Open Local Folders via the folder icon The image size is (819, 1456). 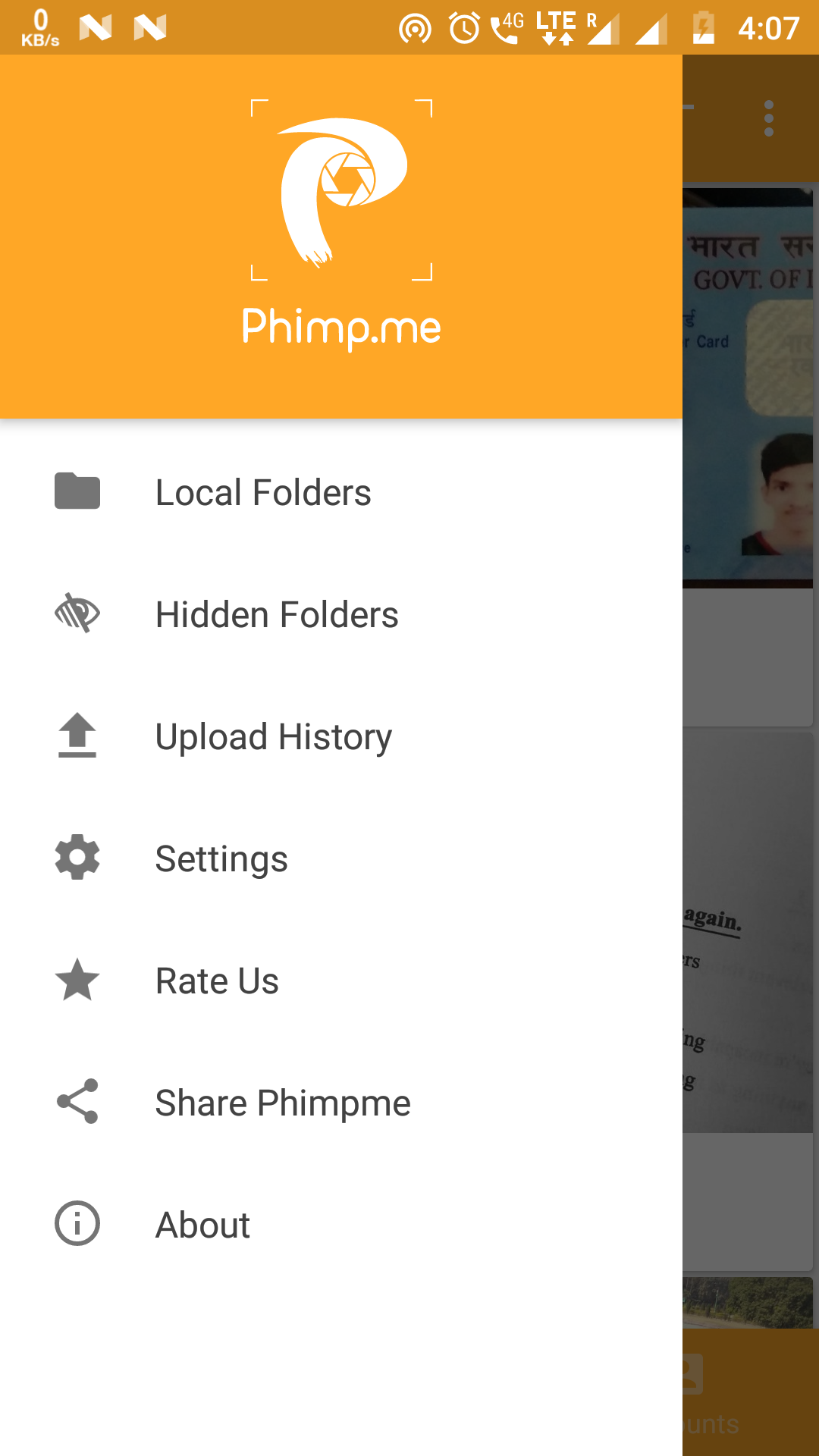(x=77, y=491)
